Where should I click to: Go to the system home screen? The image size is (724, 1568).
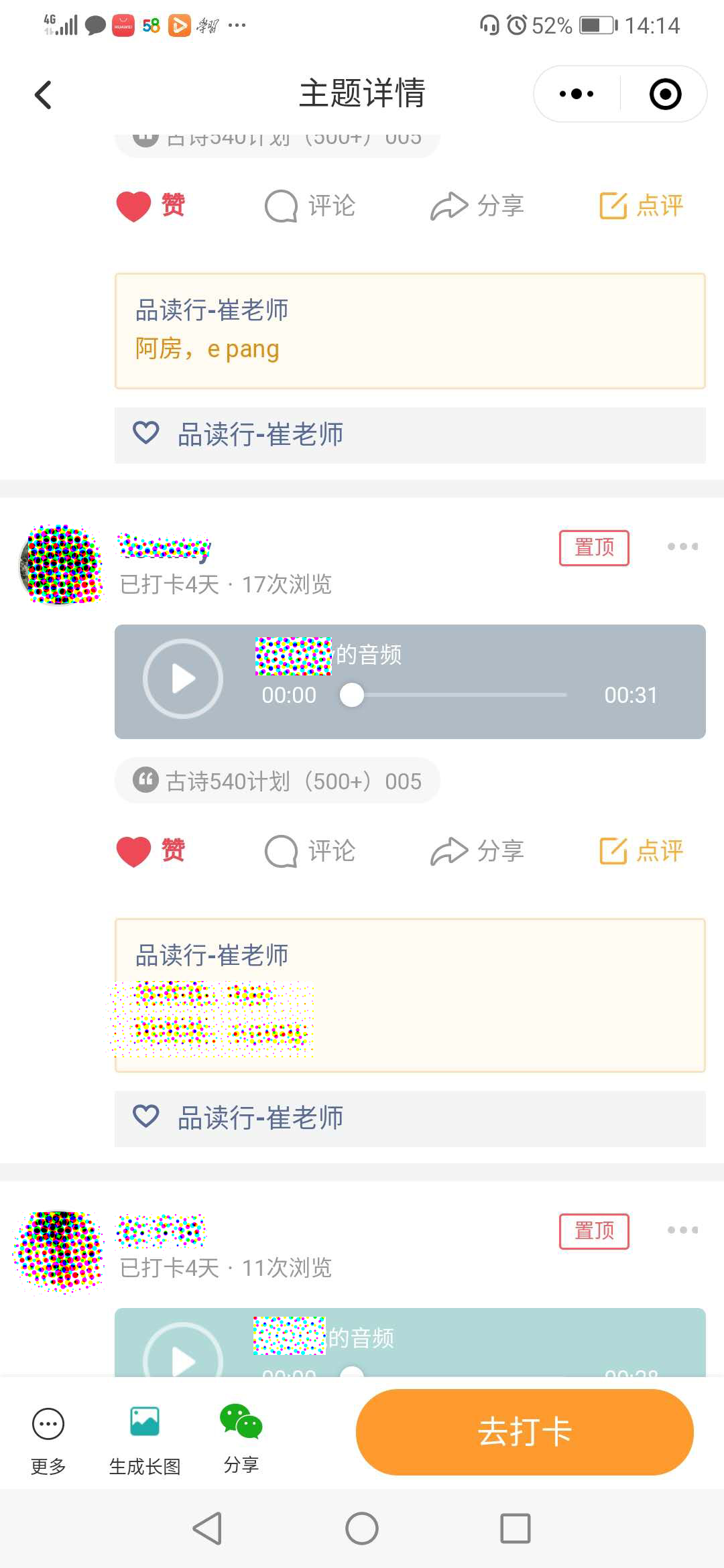coord(362,1529)
